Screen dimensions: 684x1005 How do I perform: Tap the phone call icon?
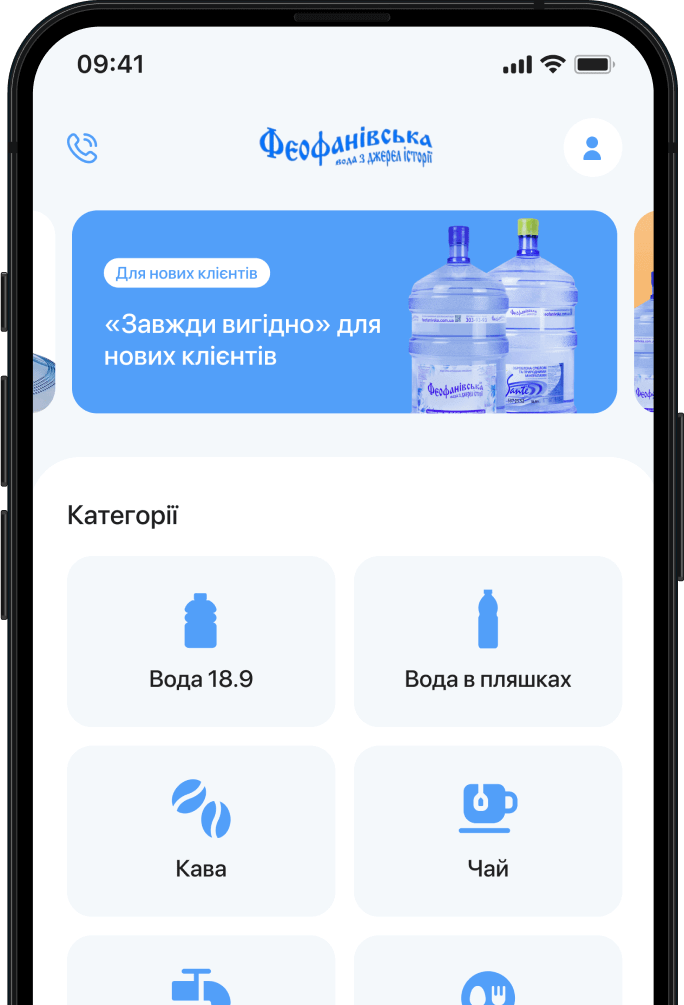[82, 148]
